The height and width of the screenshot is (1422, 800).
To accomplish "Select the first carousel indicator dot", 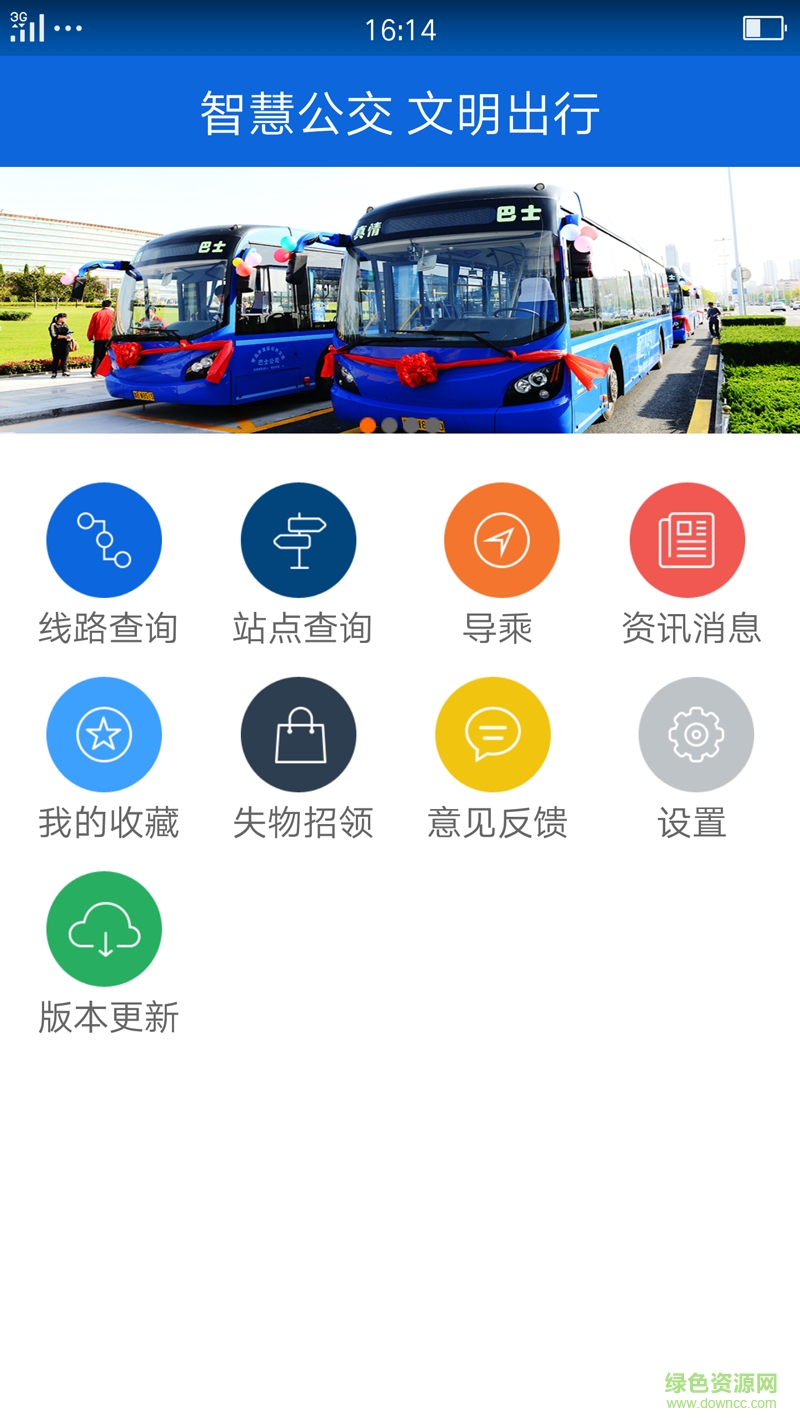I will point(370,425).
